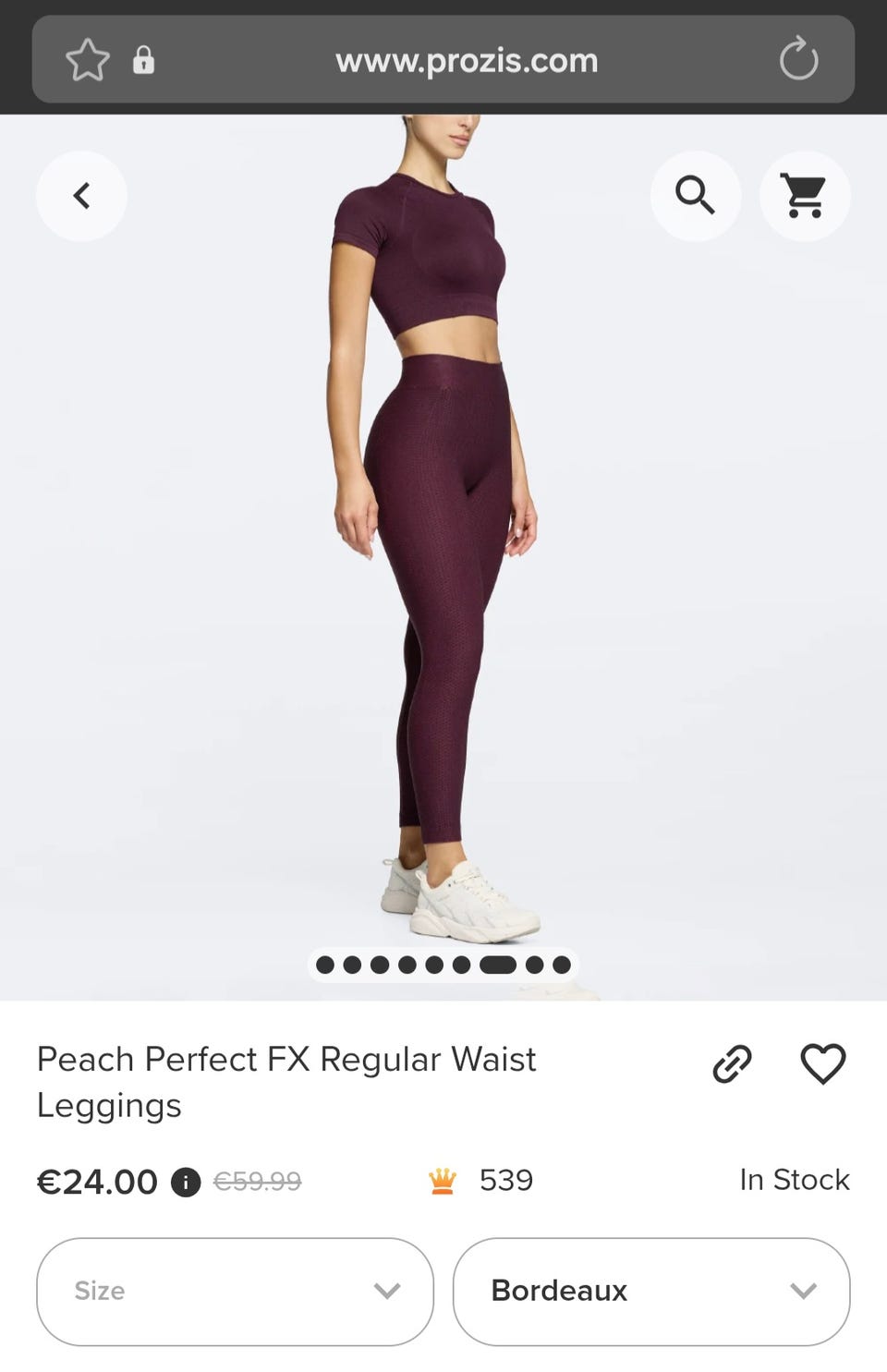Copy the product link
The width and height of the screenshot is (887, 1372).
732,1064
